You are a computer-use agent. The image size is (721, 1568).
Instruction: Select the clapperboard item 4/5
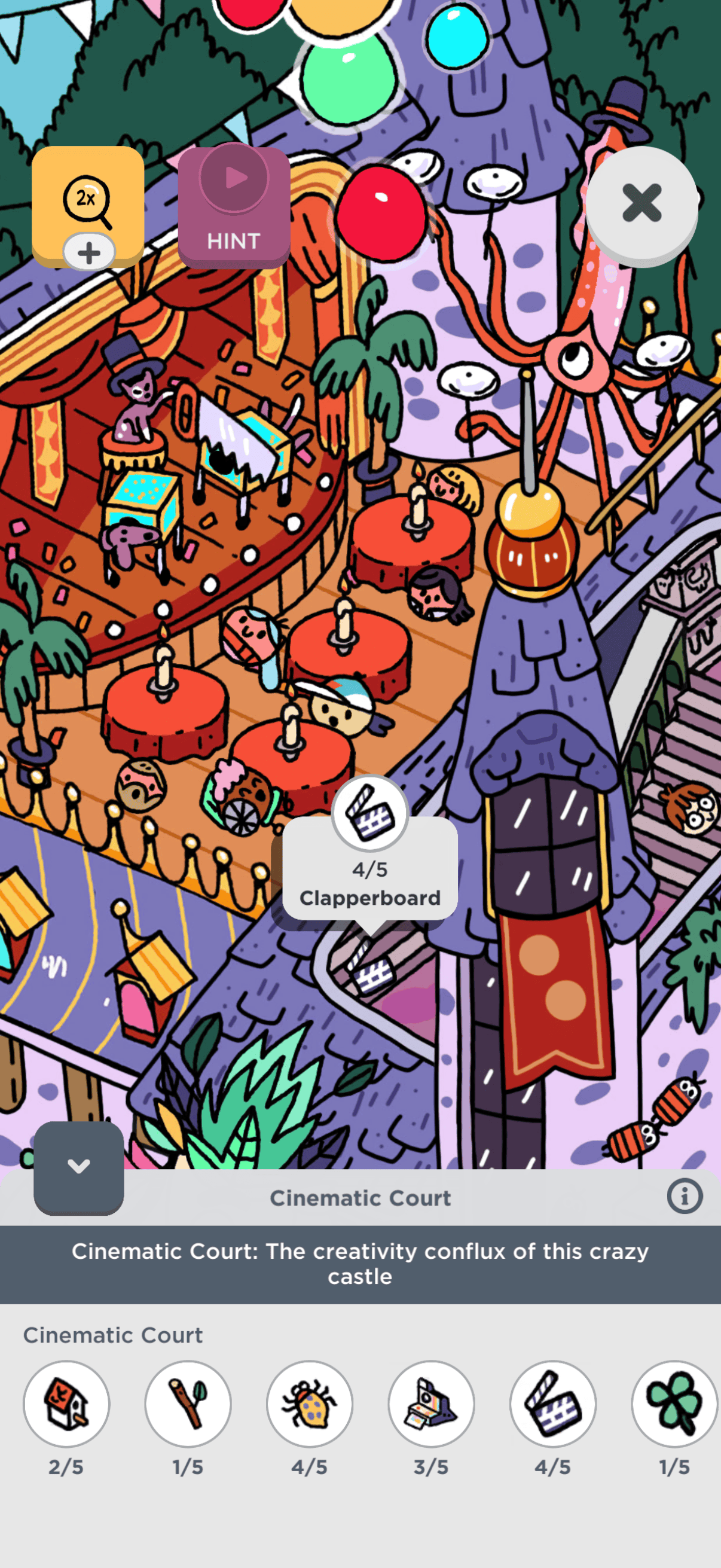(552, 1404)
